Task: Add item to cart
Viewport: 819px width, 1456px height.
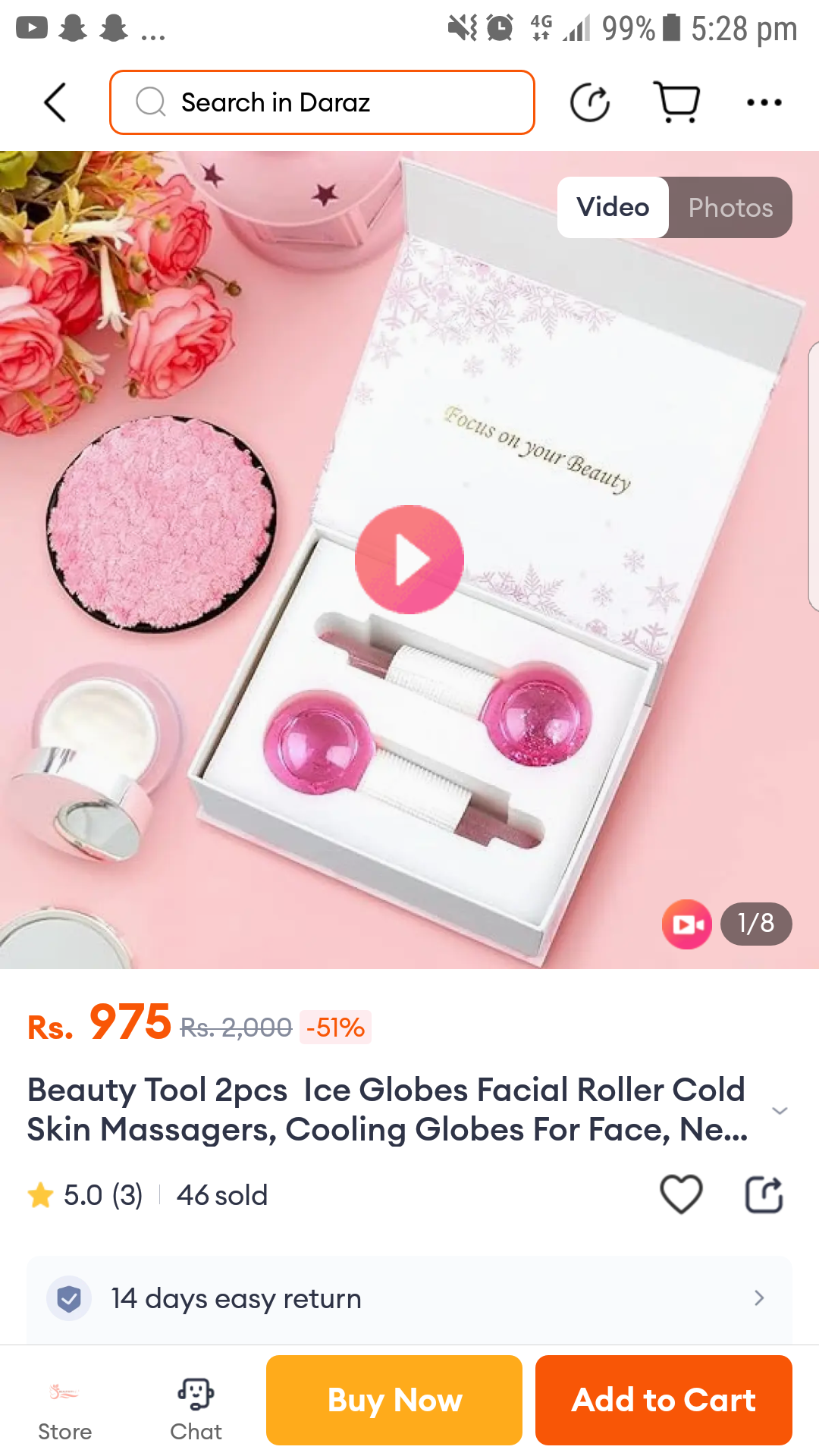Action: pos(664,1400)
